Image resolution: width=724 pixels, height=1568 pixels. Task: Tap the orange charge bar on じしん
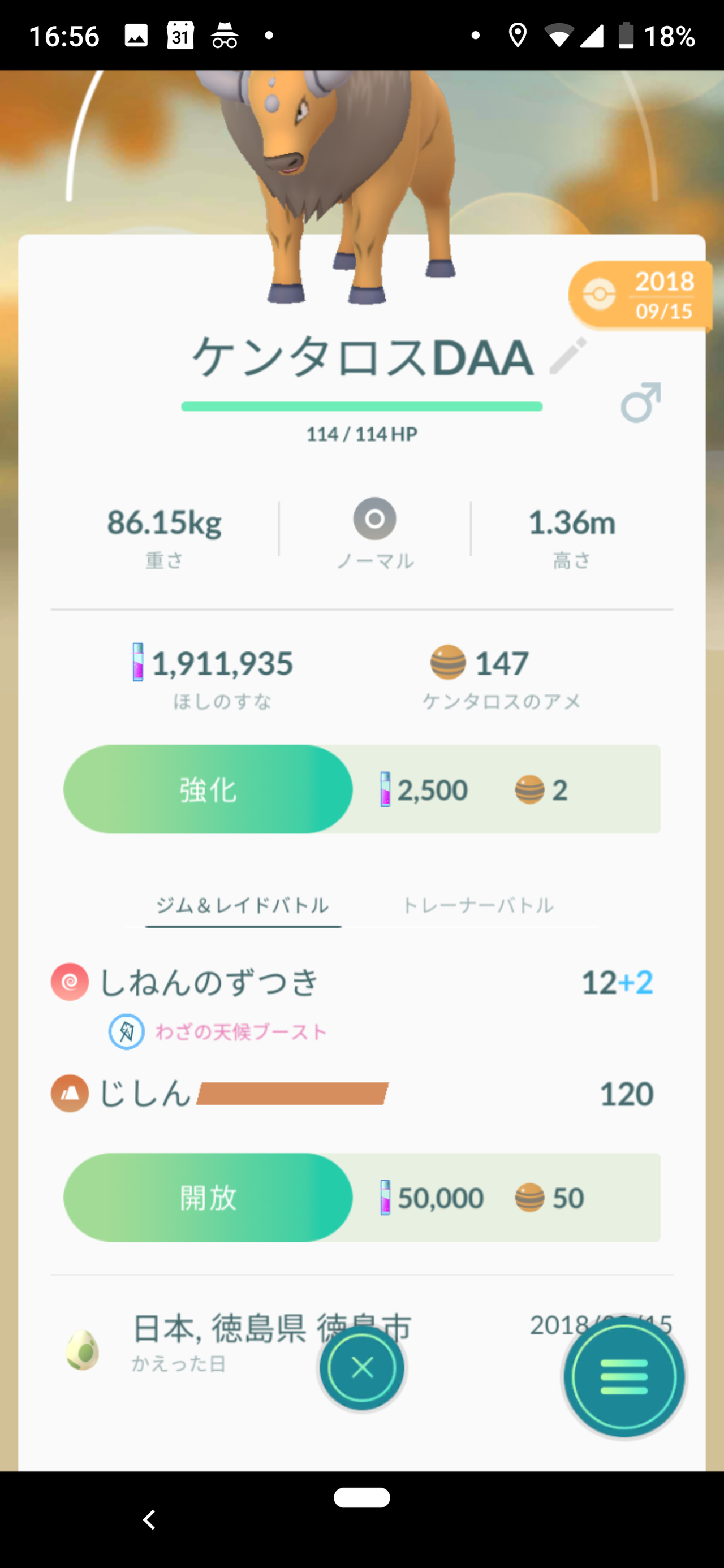(x=292, y=1092)
